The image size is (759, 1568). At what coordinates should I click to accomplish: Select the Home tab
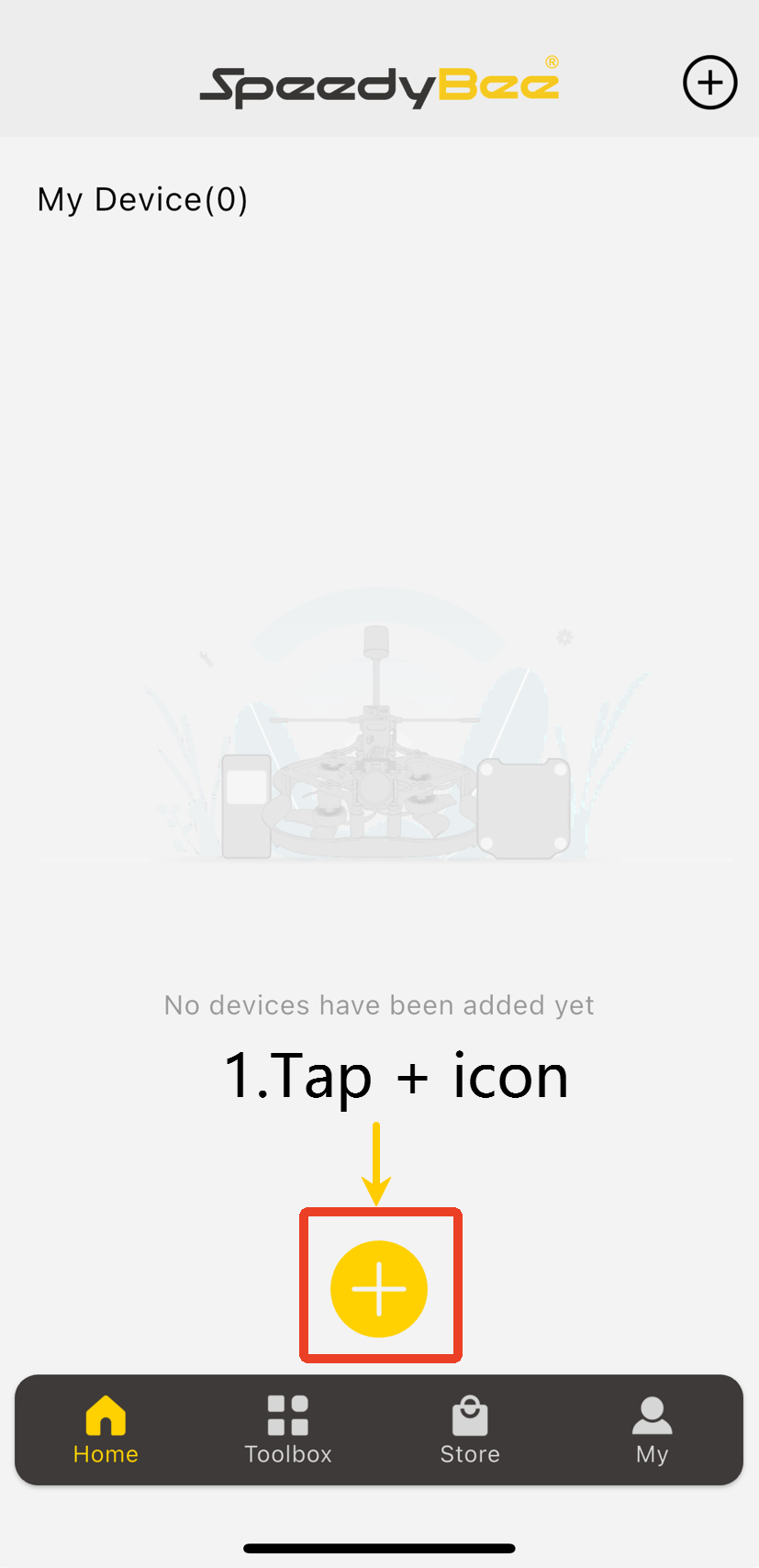click(x=106, y=1429)
